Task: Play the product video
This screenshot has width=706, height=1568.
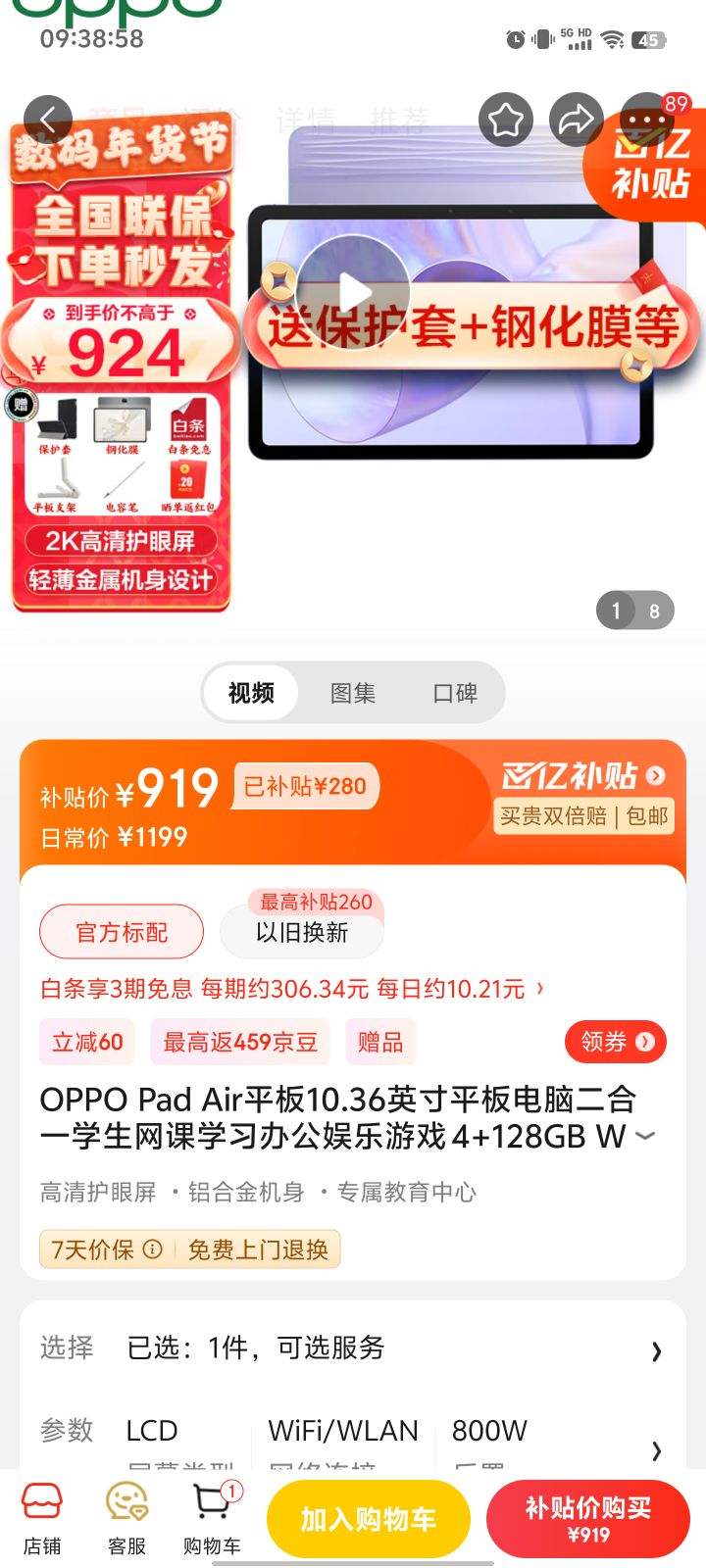Action: [354, 292]
